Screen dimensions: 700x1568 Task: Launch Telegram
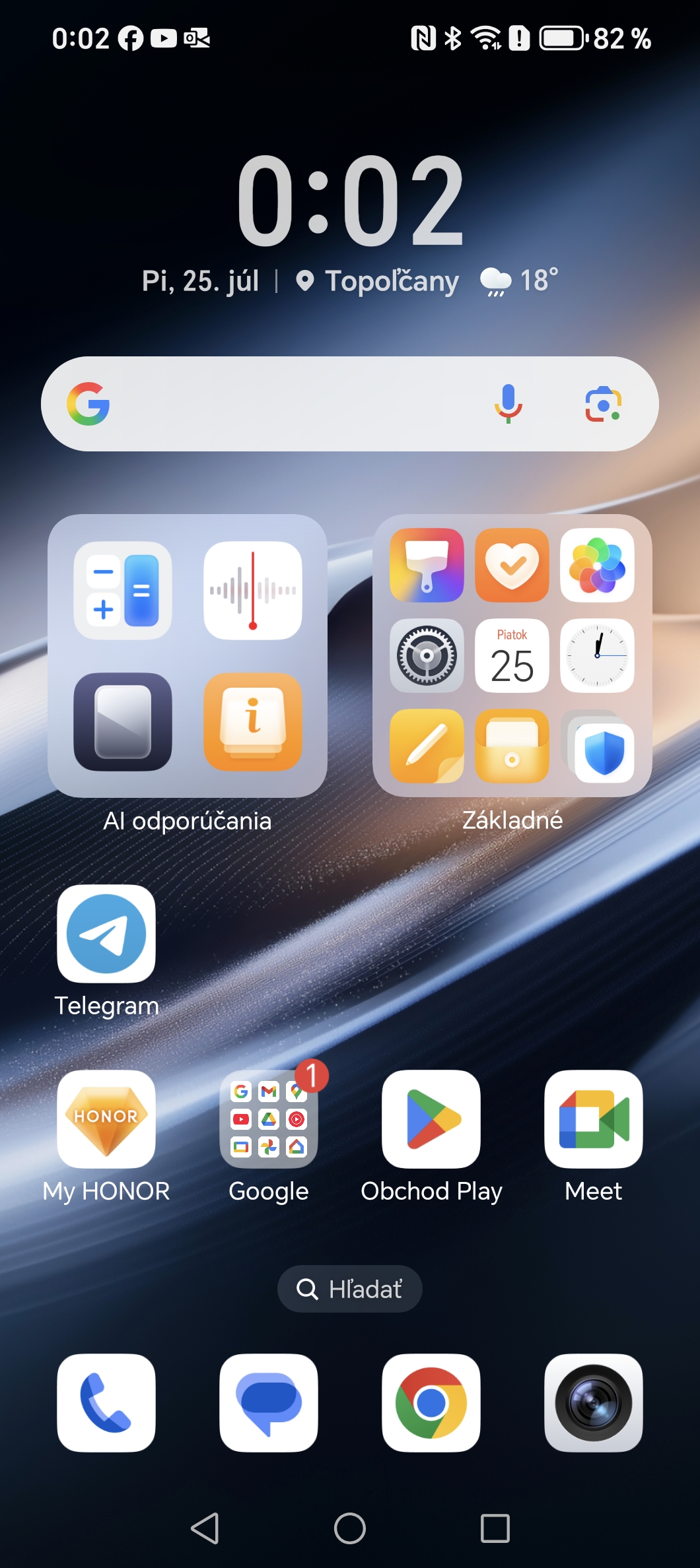(106, 934)
